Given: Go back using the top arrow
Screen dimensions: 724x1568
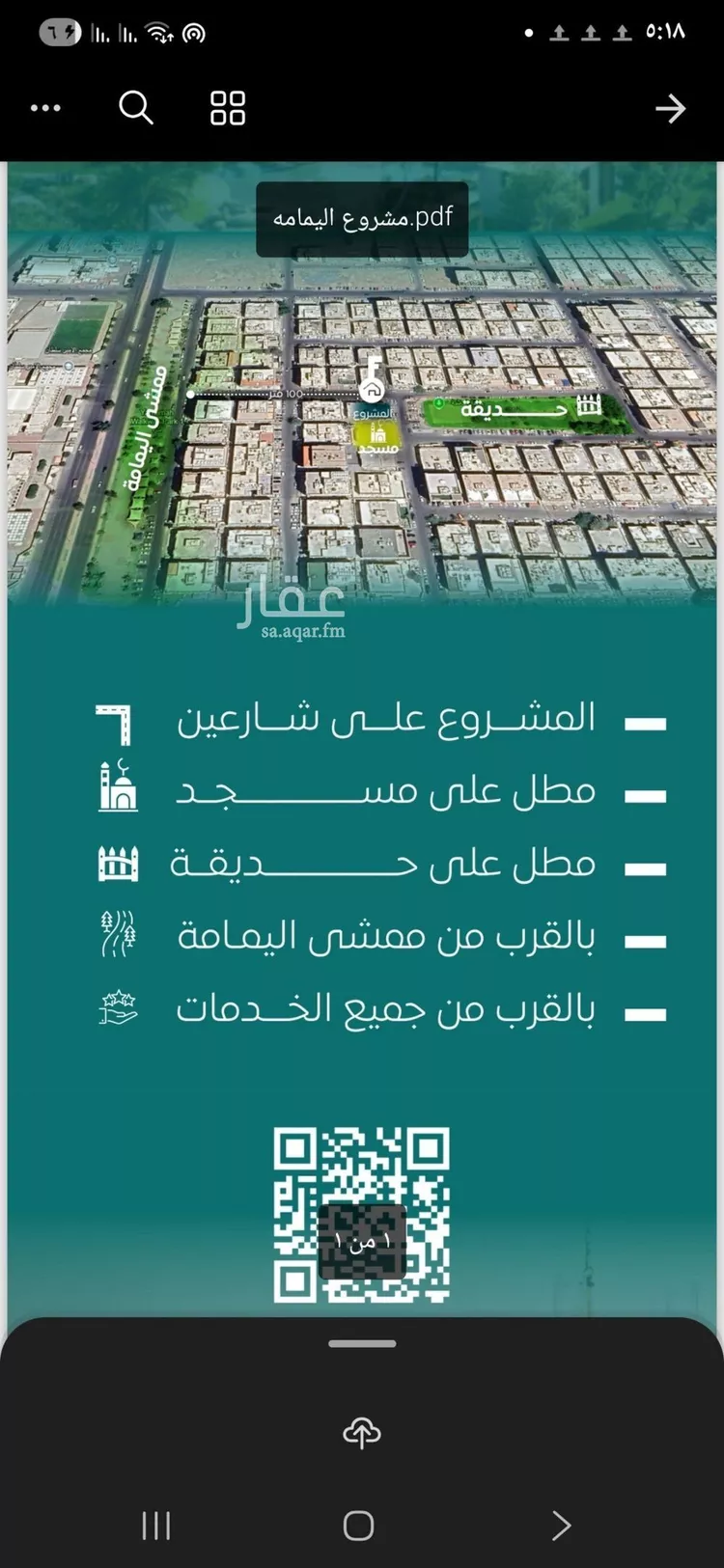Looking at the screenshot, I should (x=670, y=108).
